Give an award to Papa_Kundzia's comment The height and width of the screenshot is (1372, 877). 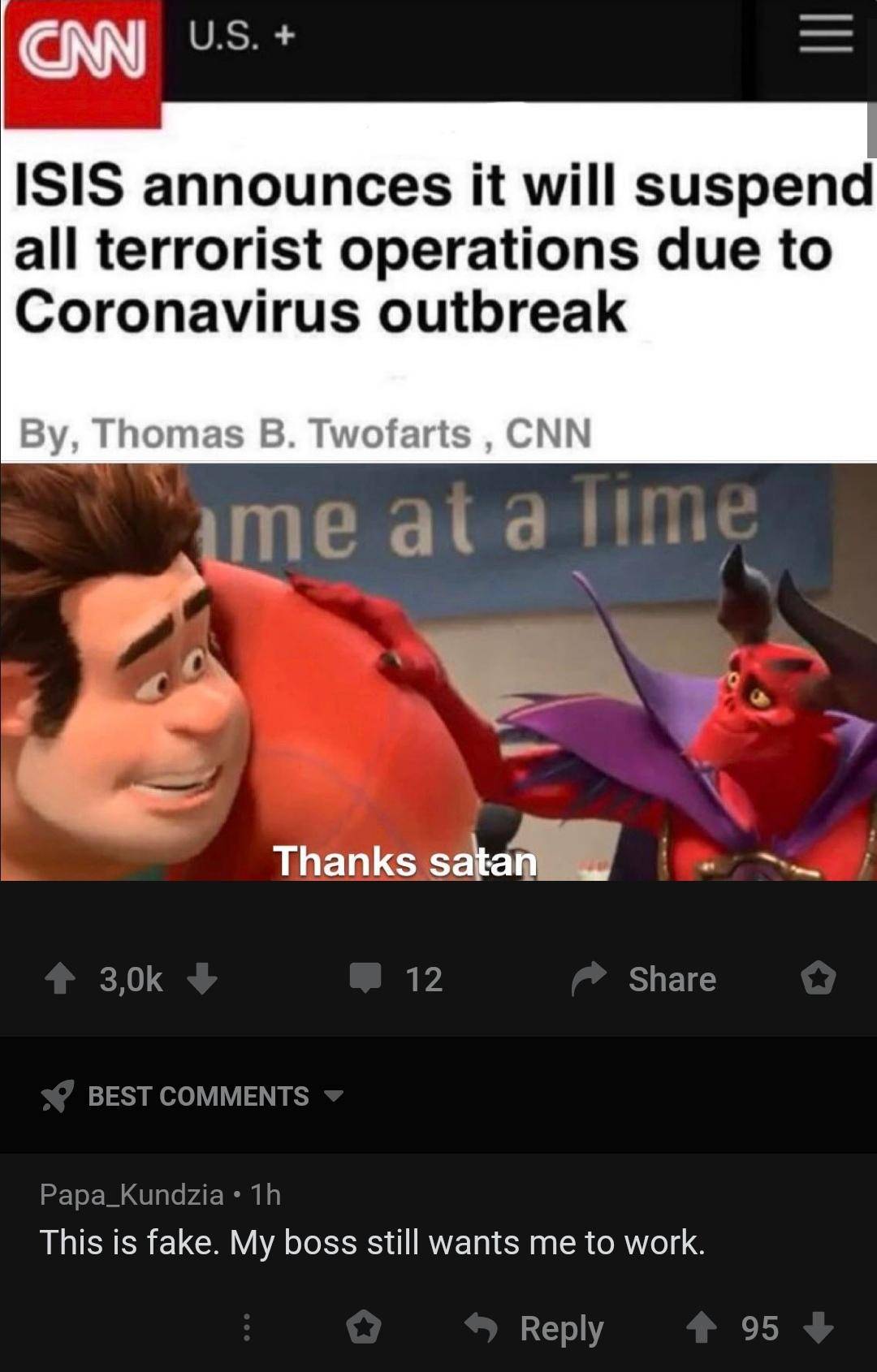[363, 1328]
